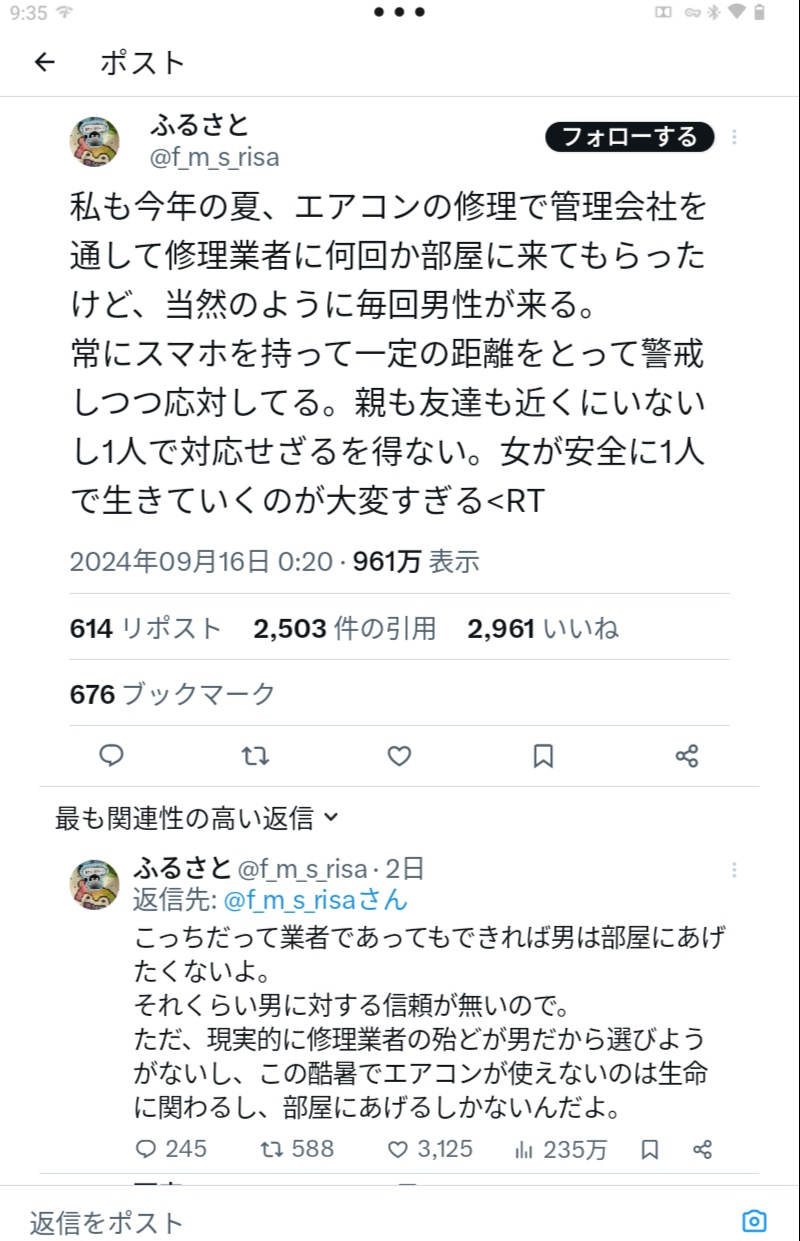Expand the 最も関連性の高い返信 sort dropdown
Image resolution: width=800 pixels, height=1241 pixels.
tap(198, 819)
